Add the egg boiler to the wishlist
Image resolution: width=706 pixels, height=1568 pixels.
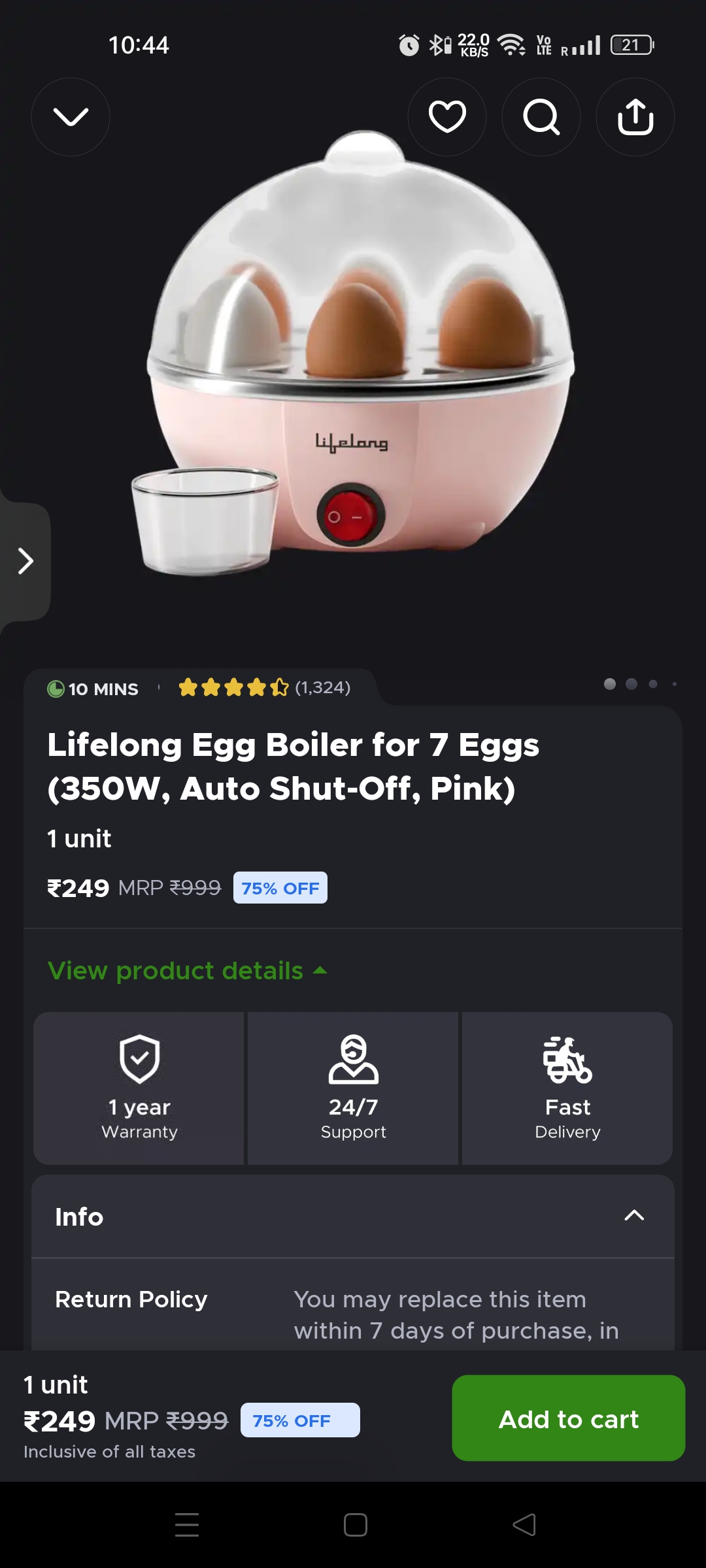click(447, 117)
